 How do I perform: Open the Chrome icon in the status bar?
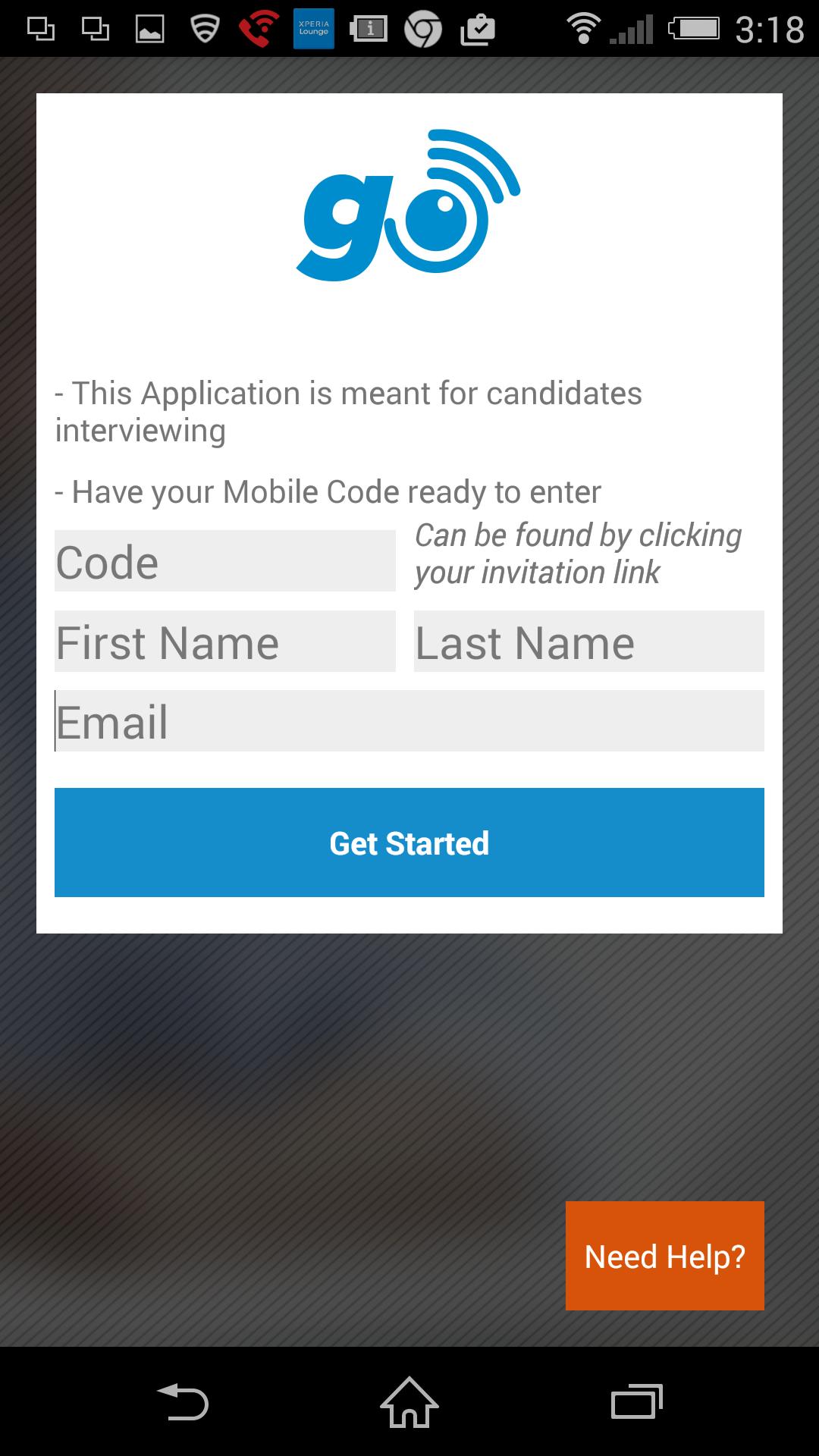[422, 30]
